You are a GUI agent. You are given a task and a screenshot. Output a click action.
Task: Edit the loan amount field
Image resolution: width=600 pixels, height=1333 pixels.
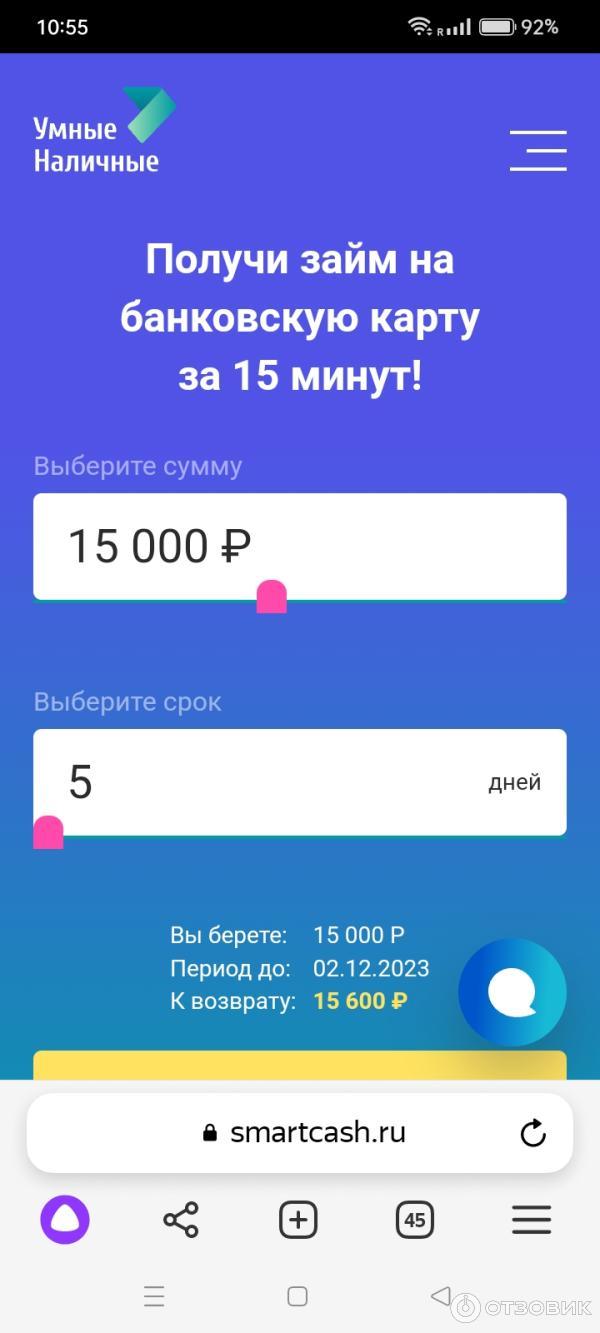299,546
